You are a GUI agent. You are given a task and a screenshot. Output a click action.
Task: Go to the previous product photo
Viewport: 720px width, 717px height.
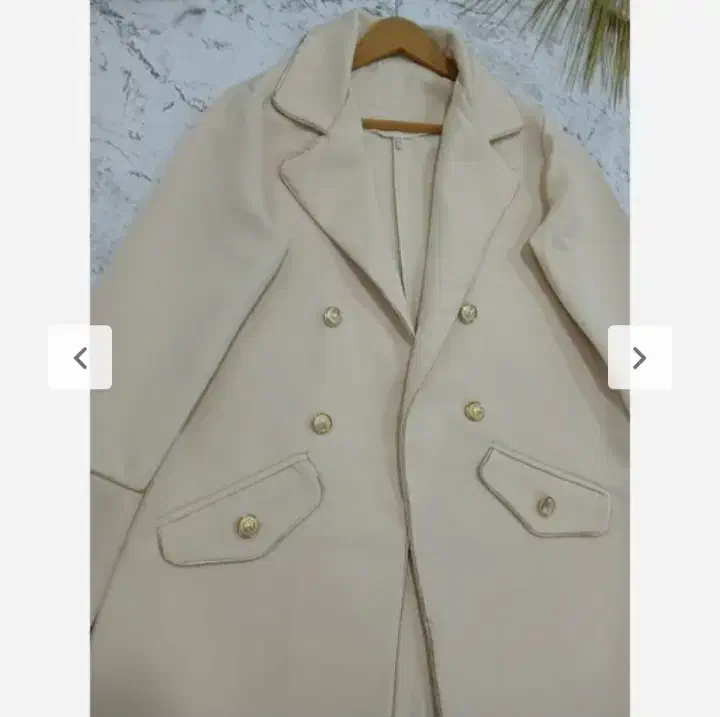(x=80, y=357)
